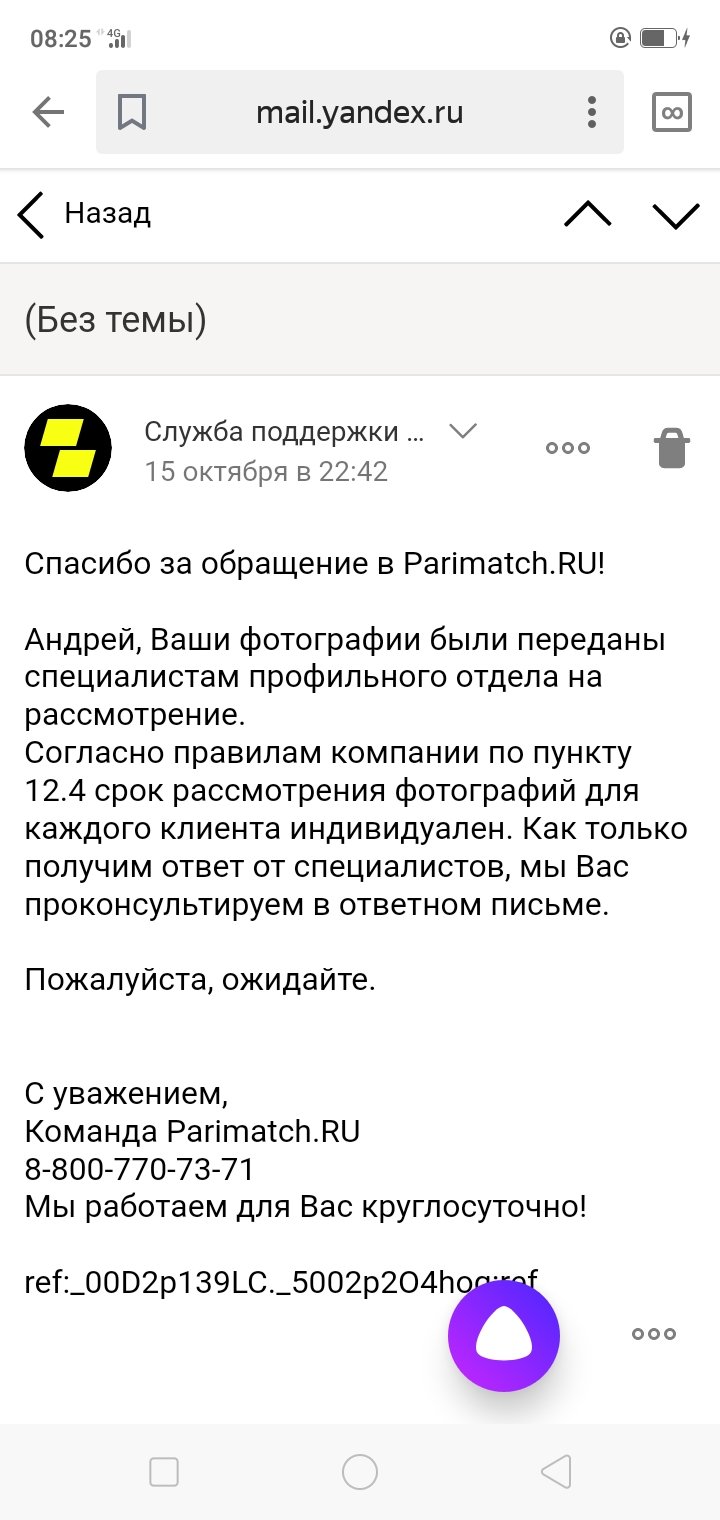Go to the previous email arrow

[x=587, y=214]
